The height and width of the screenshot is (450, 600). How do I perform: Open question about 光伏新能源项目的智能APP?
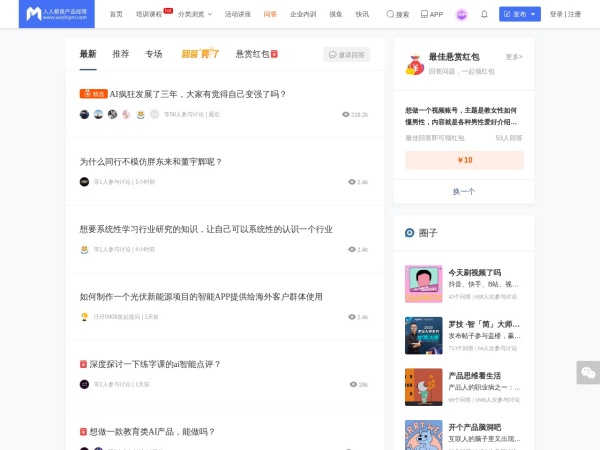coord(200,296)
